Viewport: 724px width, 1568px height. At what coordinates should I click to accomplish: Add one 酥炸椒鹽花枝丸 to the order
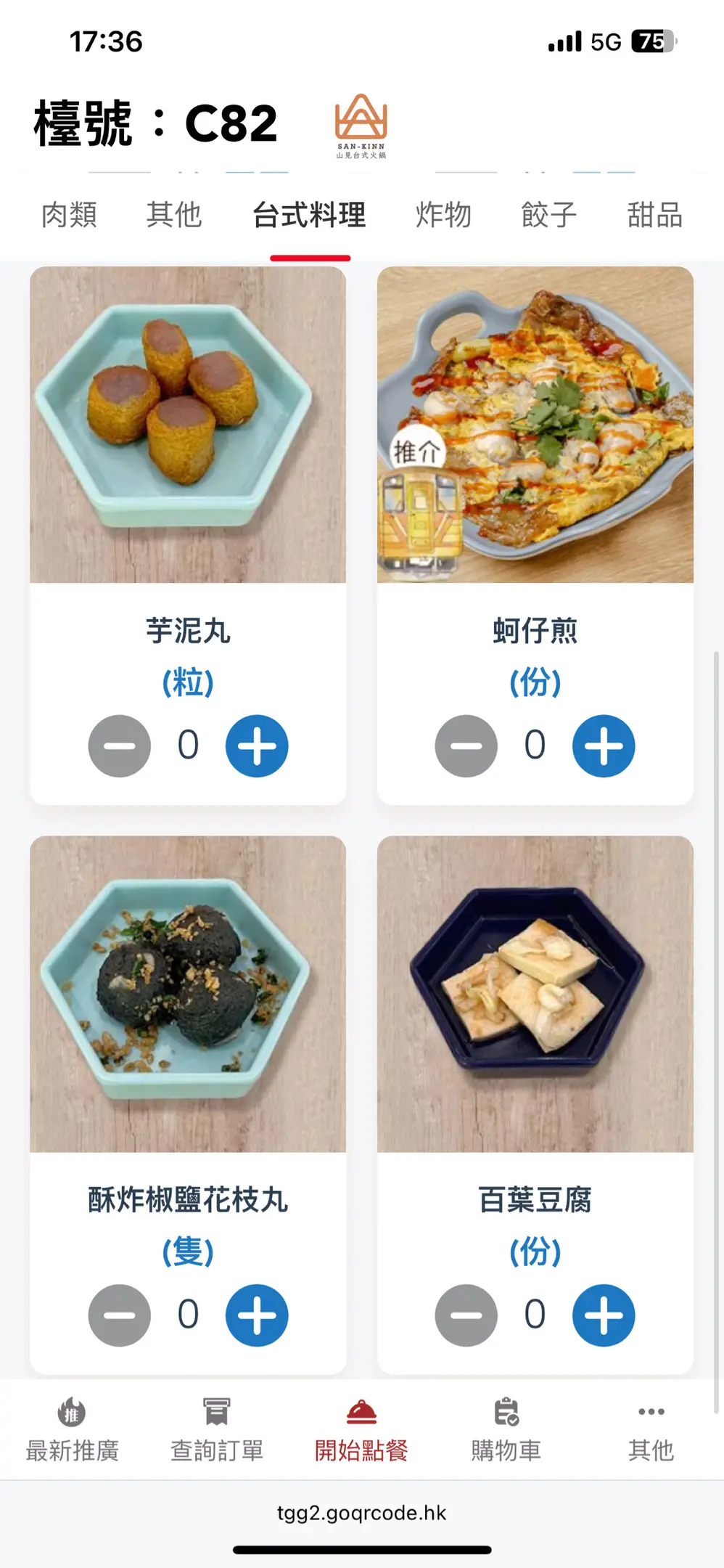click(x=257, y=1315)
